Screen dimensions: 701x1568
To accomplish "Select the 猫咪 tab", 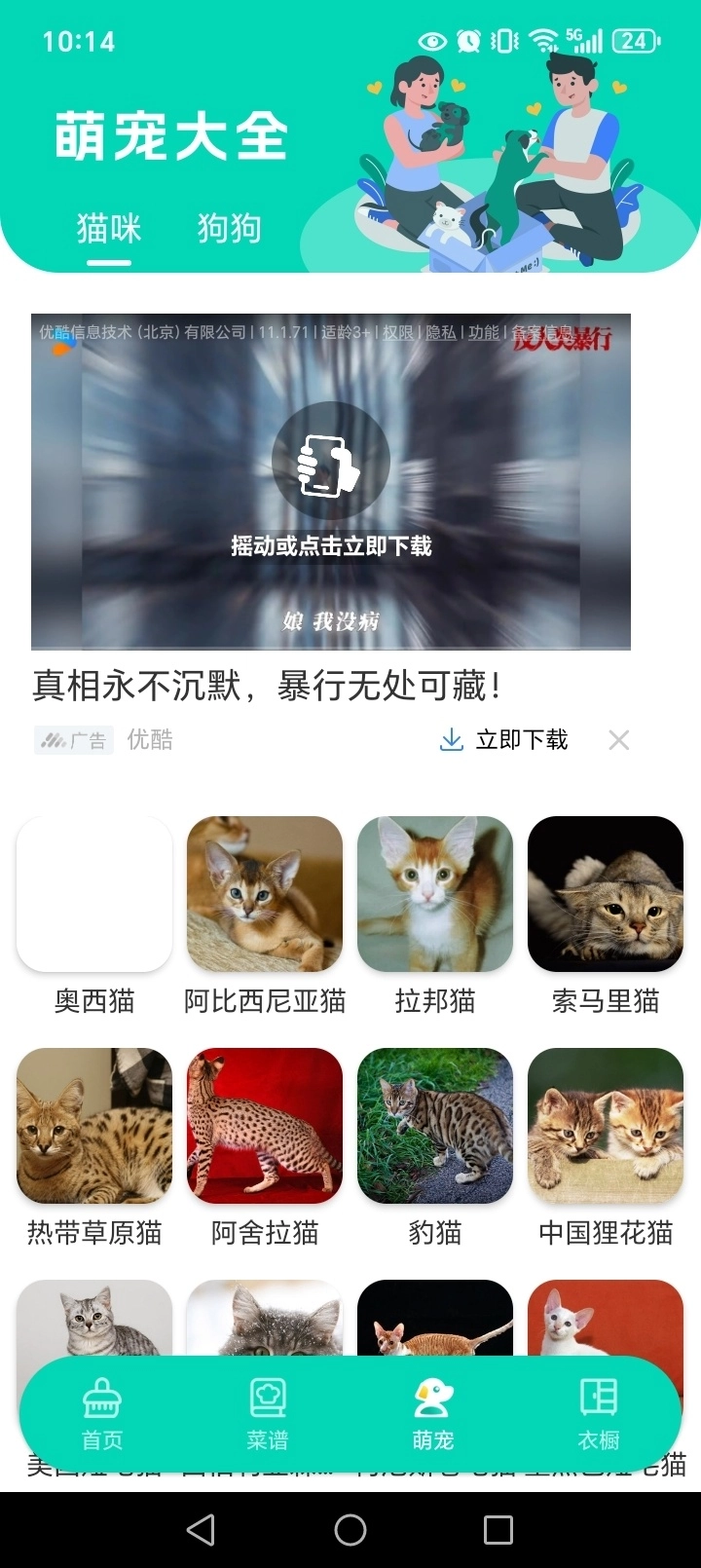I will tap(109, 228).
